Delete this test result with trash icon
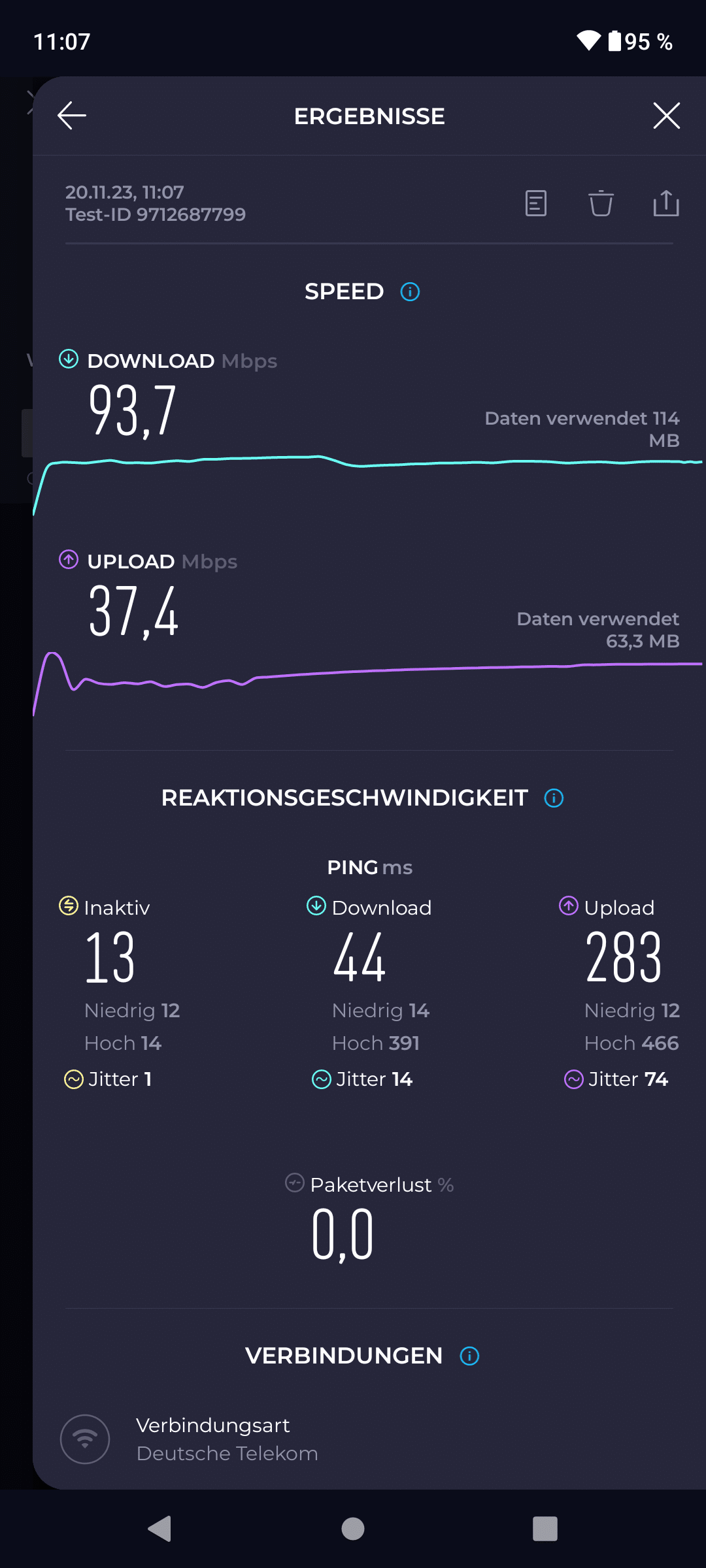 click(601, 203)
